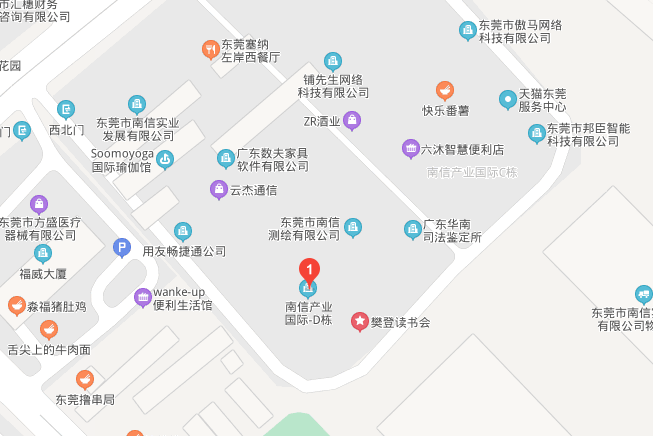
Task: Select the 福威大厦 building marker
Action: (x=43, y=254)
